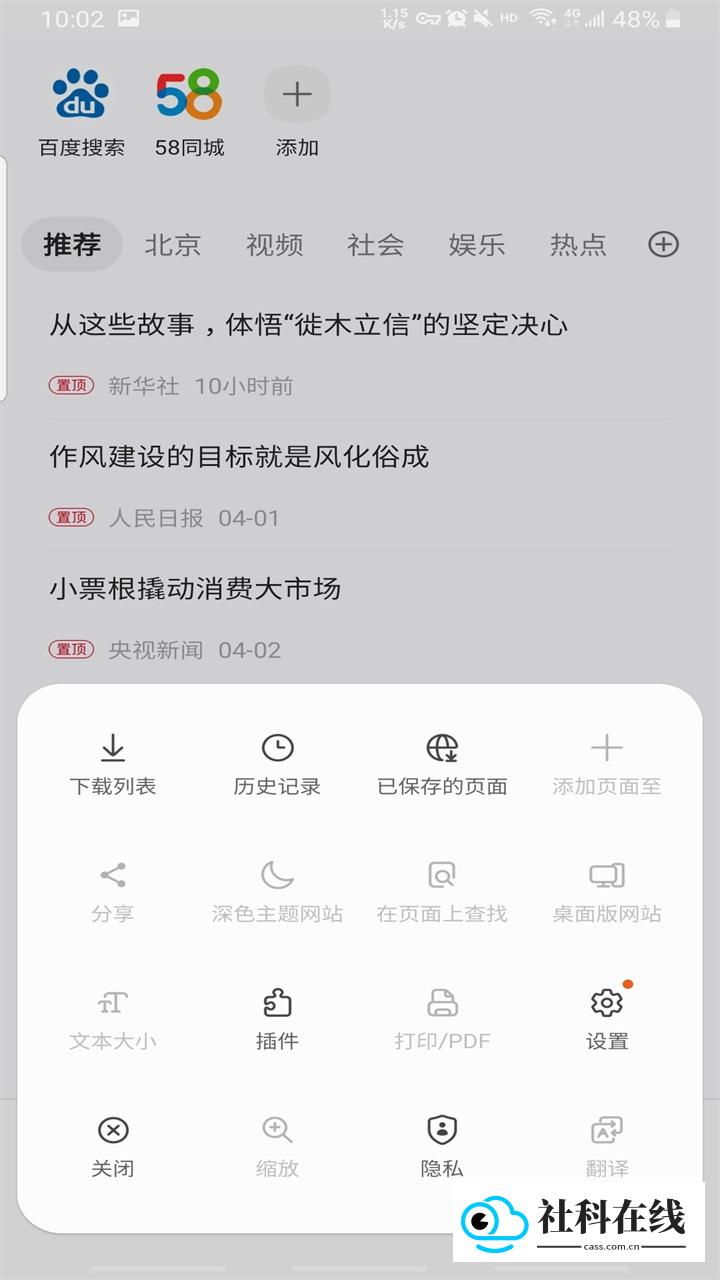Open the 58同城 shortcut
The height and width of the screenshot is (1280, 720).
[x=189, y=112]
